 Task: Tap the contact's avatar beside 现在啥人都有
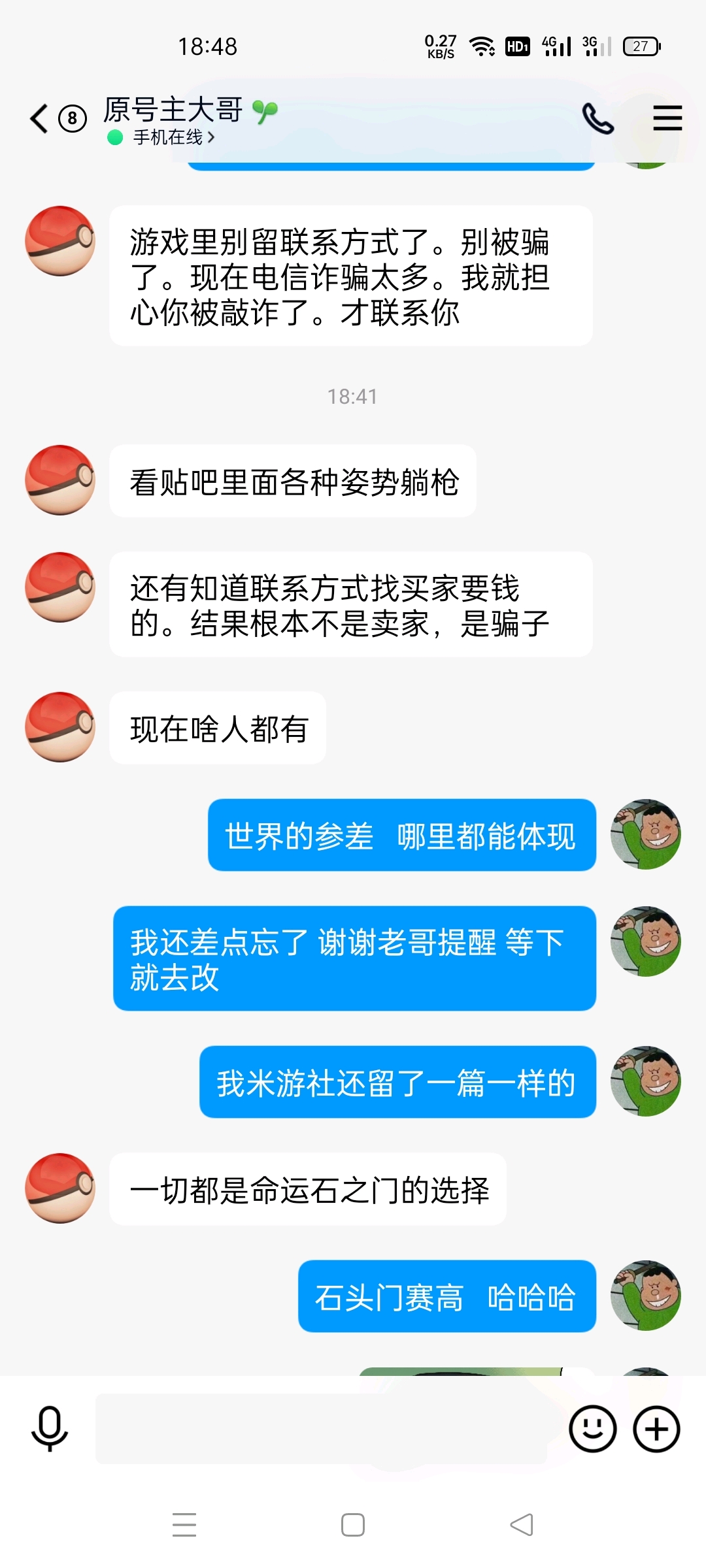[x=60, y=727]
